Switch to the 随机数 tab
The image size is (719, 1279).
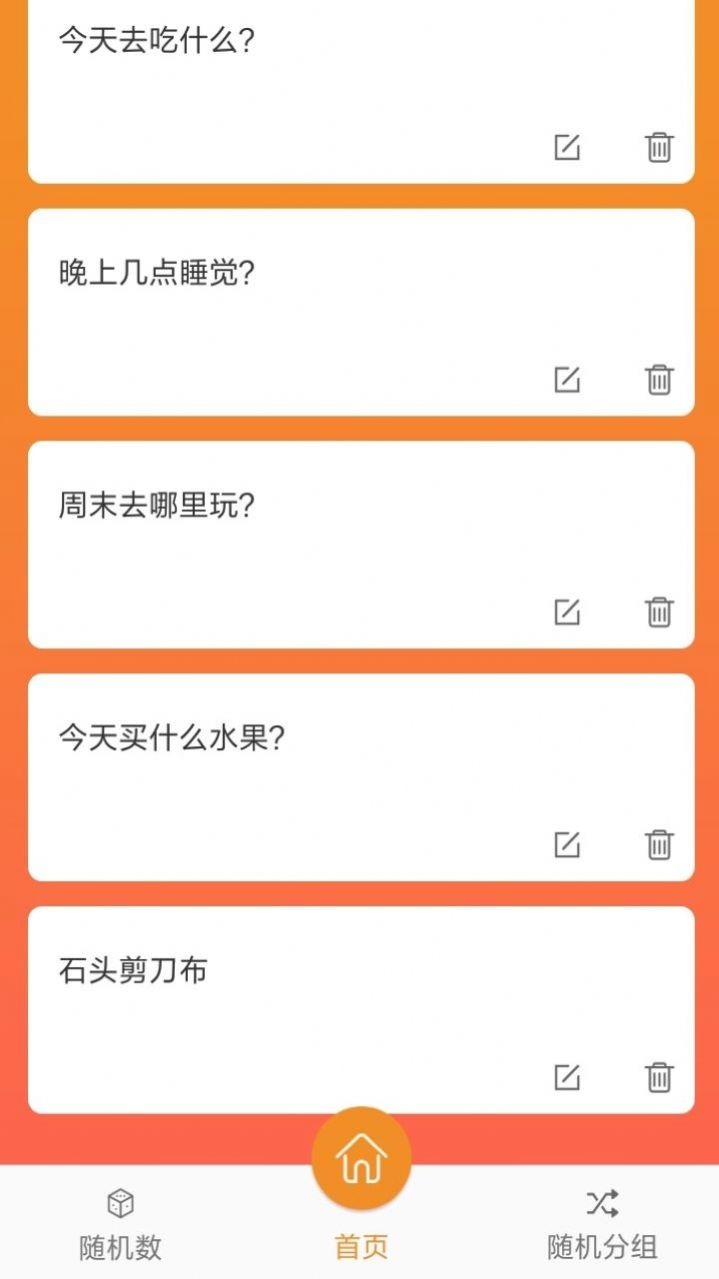120,1224
